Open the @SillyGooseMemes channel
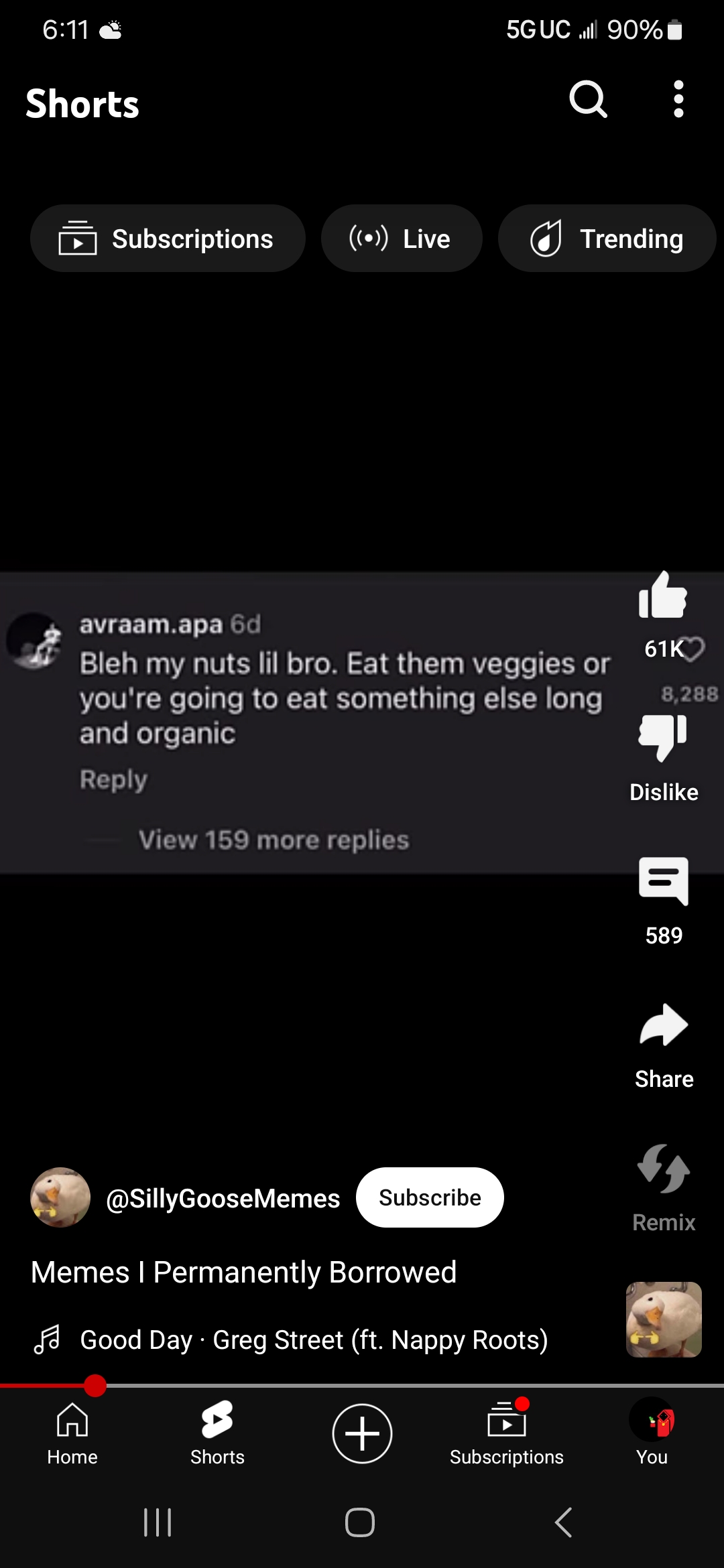Viewport: 724px width, 1568px height. pyautogui.click(x=223, y=1198)
